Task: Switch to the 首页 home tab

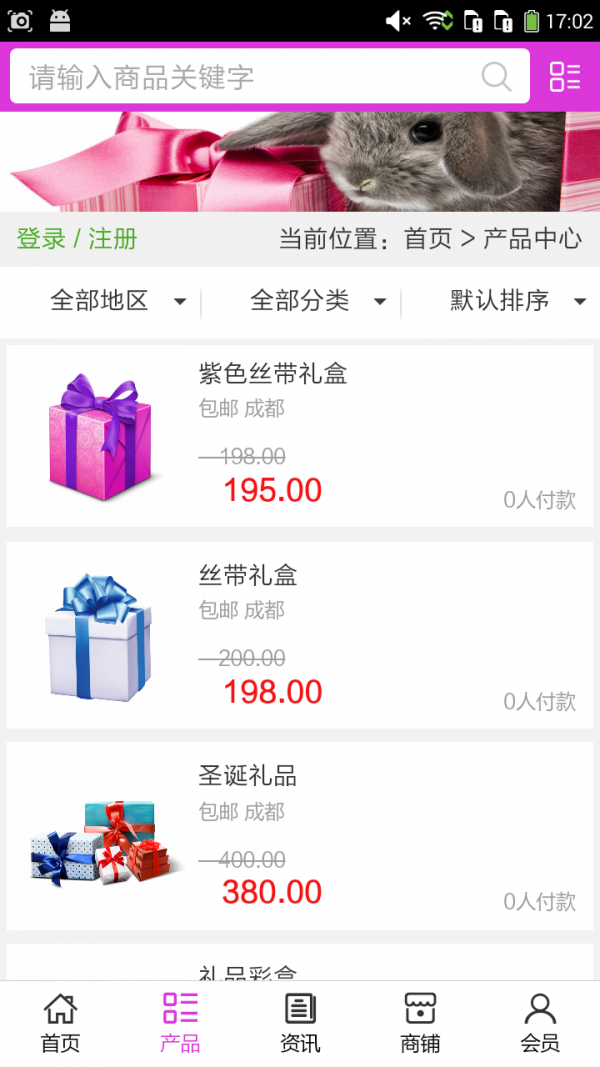Action: coord(60,1023)
